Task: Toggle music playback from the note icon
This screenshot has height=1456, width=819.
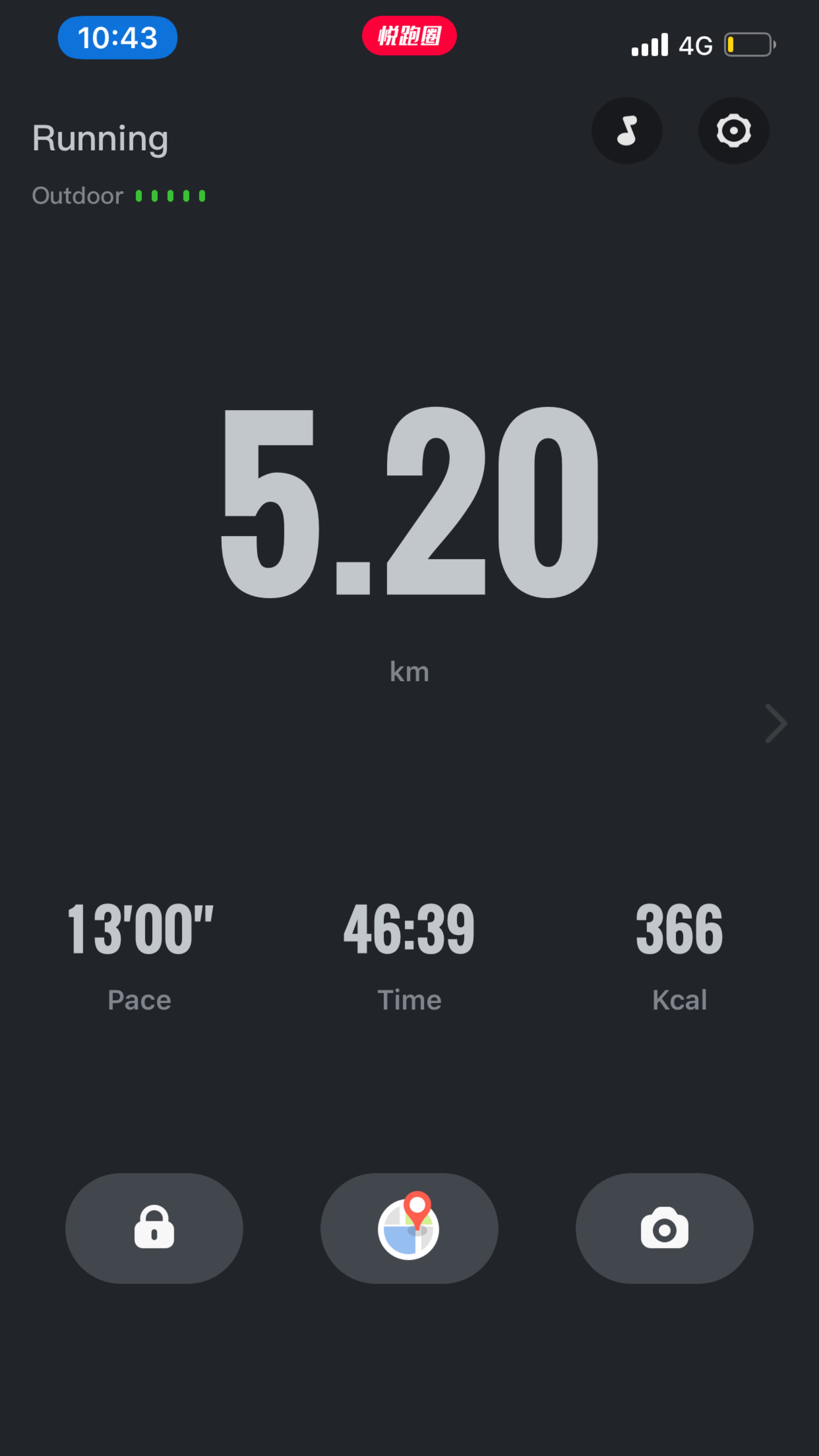Action: (627, 130)
